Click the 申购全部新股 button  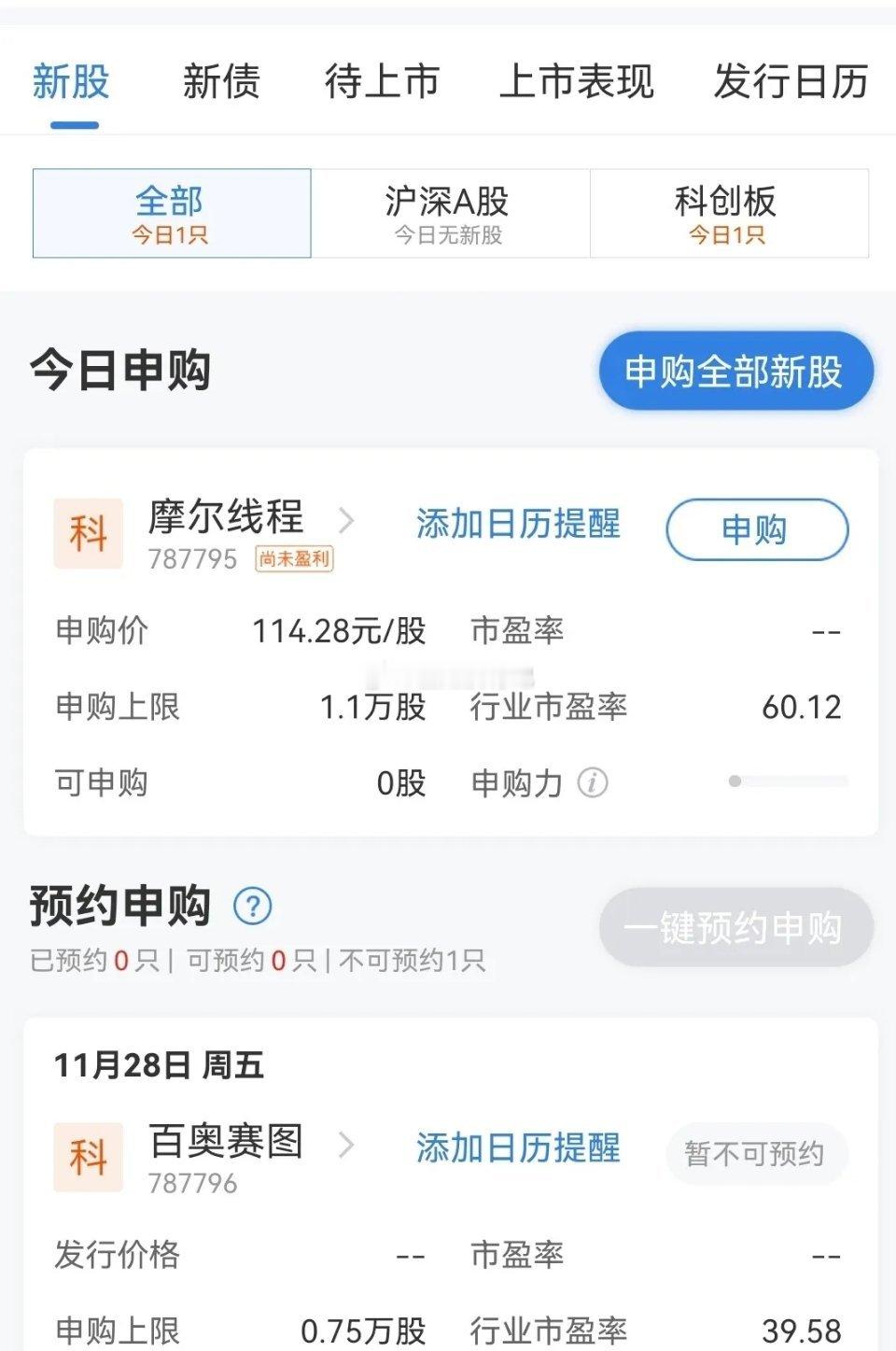735,371
